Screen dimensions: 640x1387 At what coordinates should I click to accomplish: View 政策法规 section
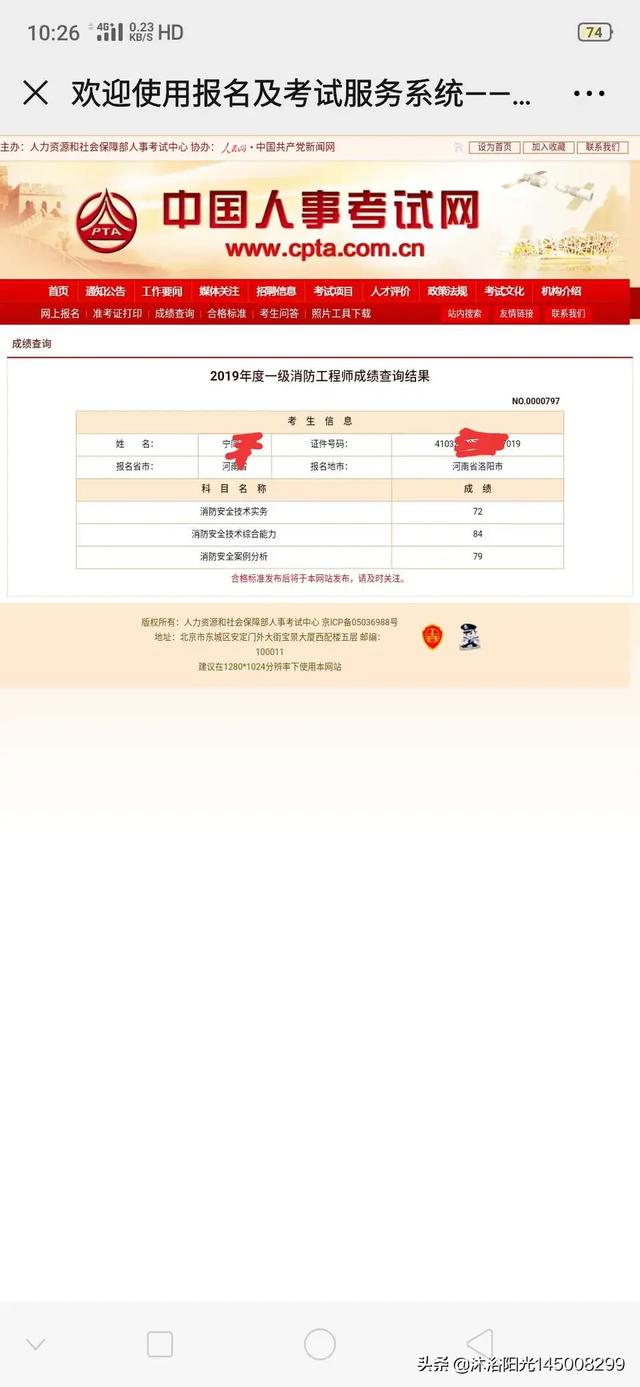(x=447, y=291)
